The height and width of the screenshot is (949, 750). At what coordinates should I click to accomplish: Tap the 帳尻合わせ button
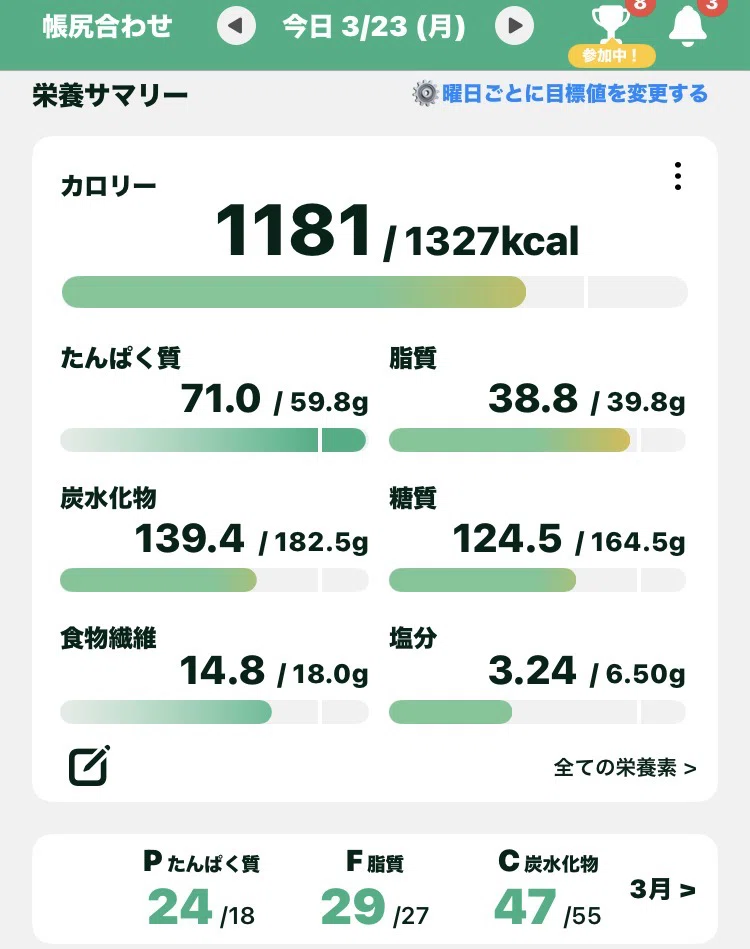pyautogui.click(x=107, y=27)
